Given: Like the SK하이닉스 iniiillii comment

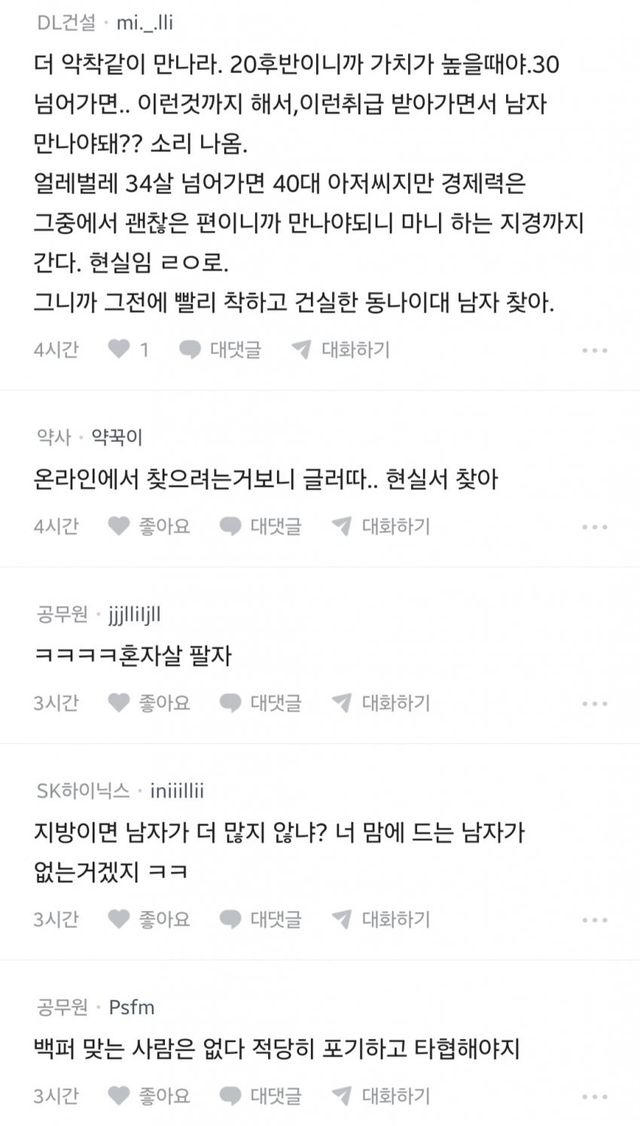Looking at the screenshot, I should coord(148,919).
